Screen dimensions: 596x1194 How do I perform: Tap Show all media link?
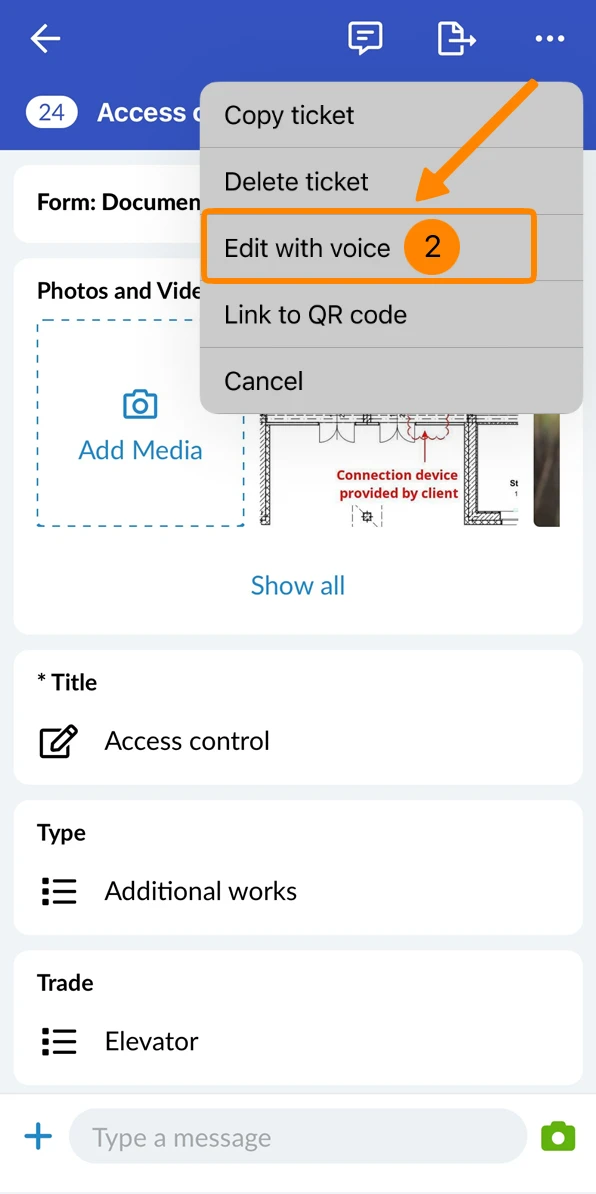298,586
